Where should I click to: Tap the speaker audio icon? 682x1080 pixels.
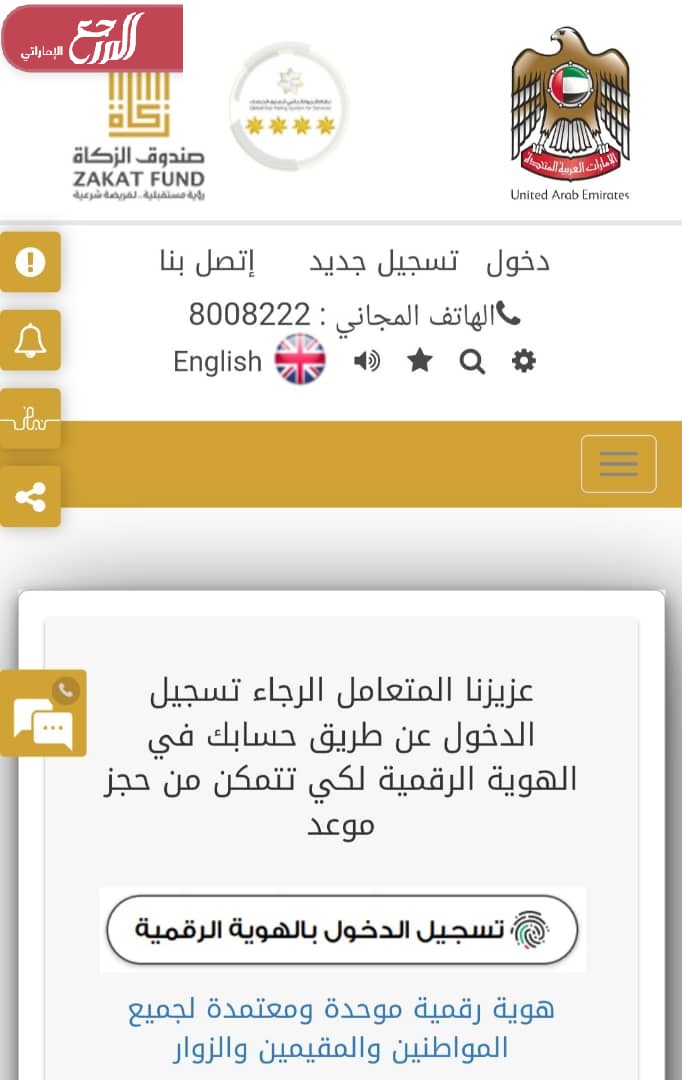click(367, 361)
